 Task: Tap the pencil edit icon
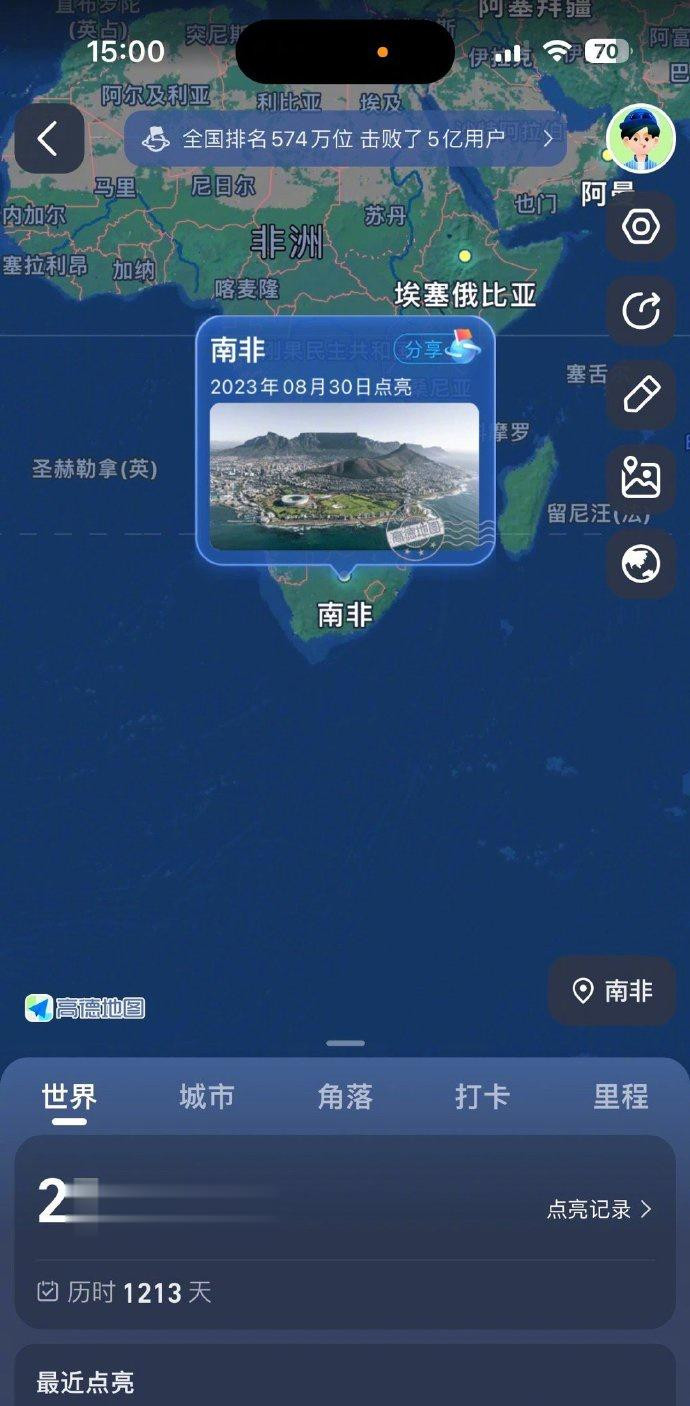pos(641,395)
